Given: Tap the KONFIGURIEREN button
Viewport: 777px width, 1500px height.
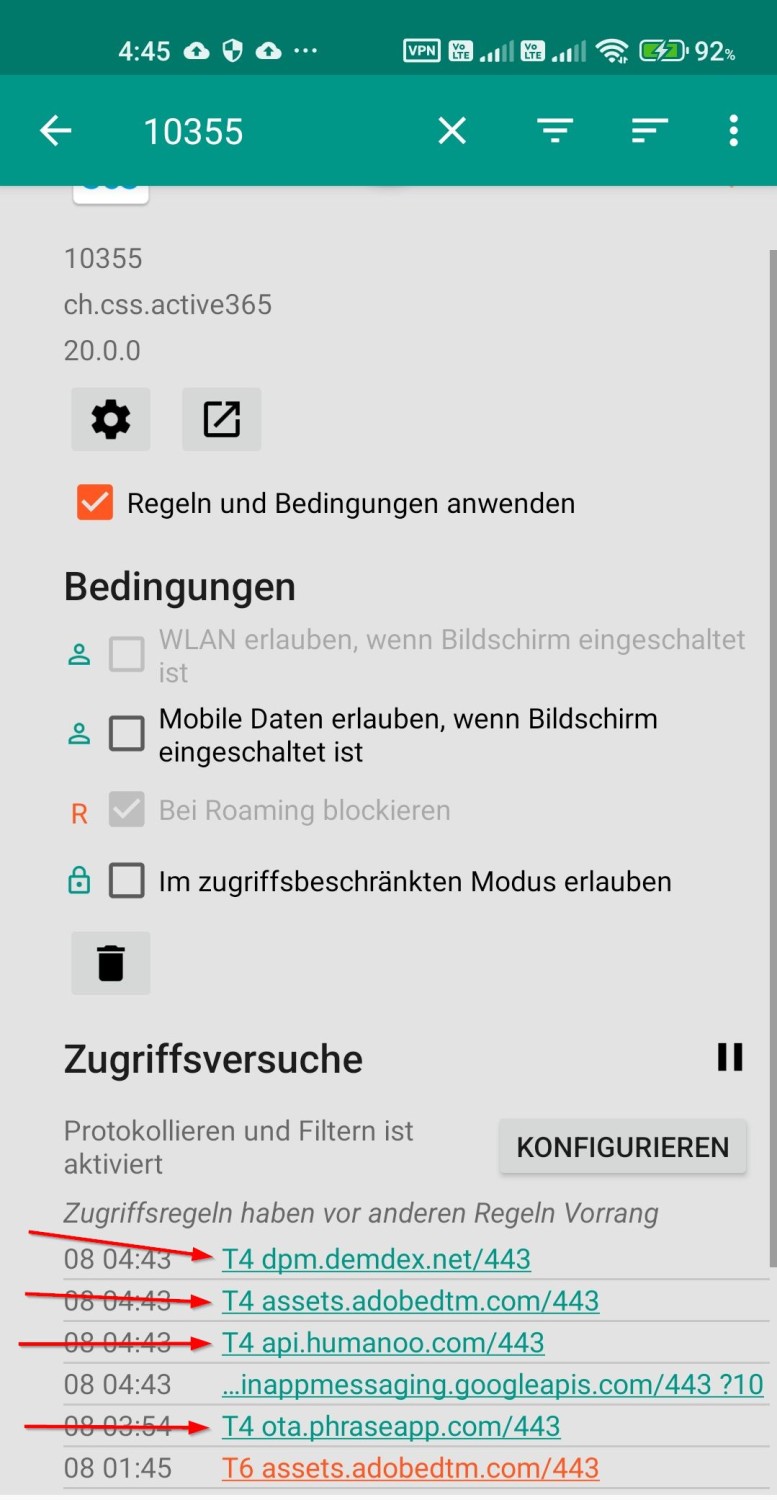Looking at the screenshot, I should tap(623, 1147).
